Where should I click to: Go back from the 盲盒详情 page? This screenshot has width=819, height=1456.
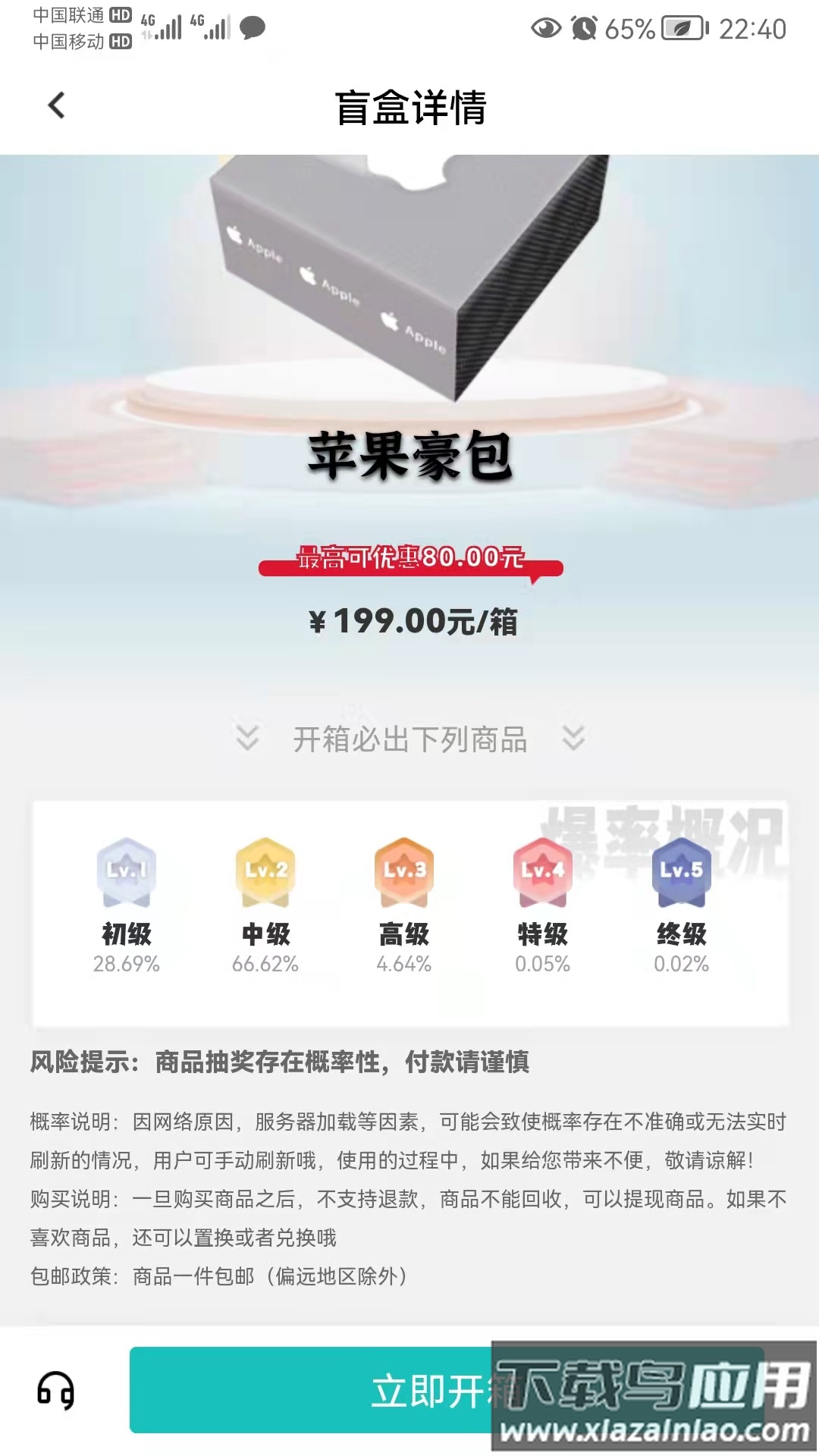click(57, 105)
